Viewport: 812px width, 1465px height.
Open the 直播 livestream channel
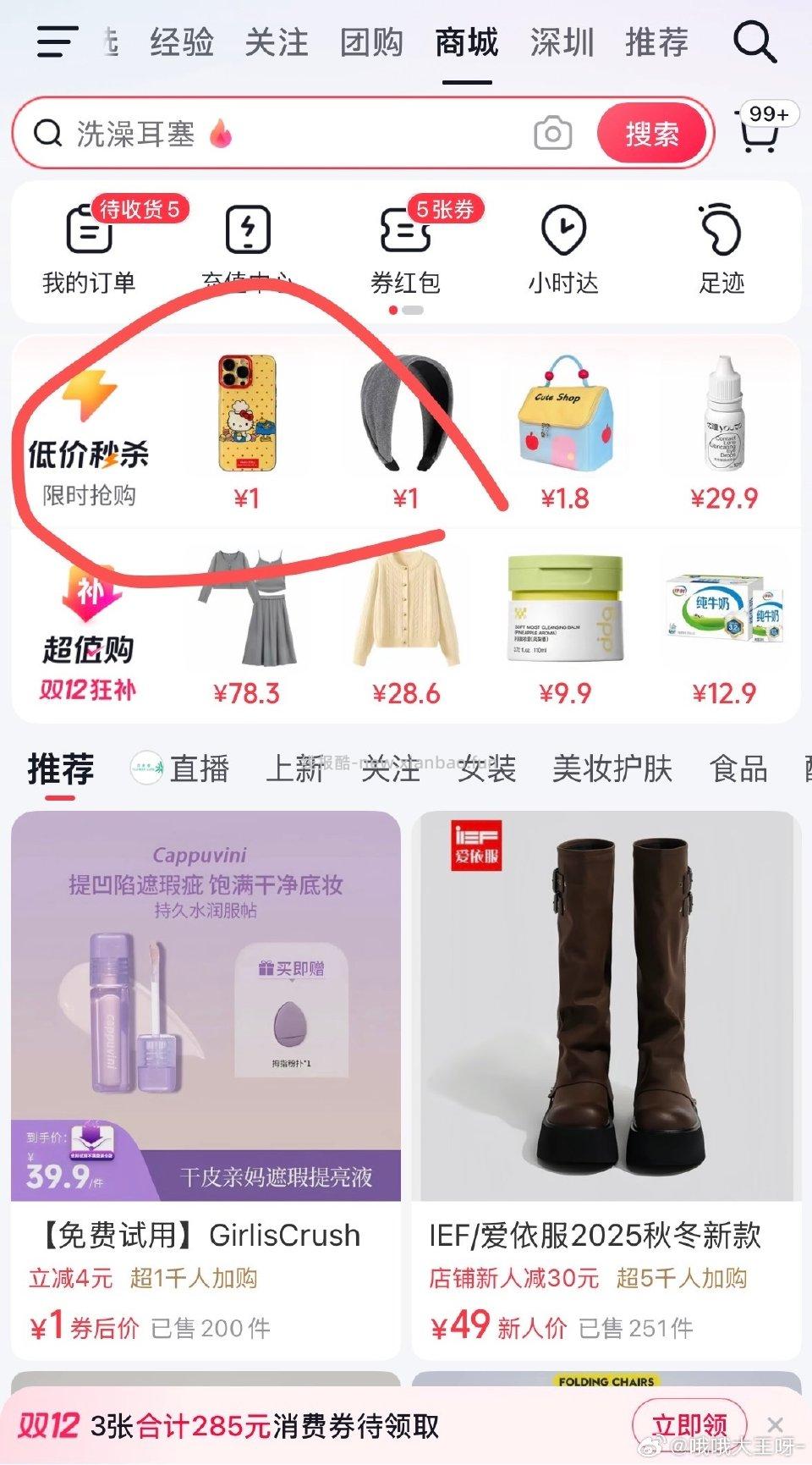click(201, 768)
